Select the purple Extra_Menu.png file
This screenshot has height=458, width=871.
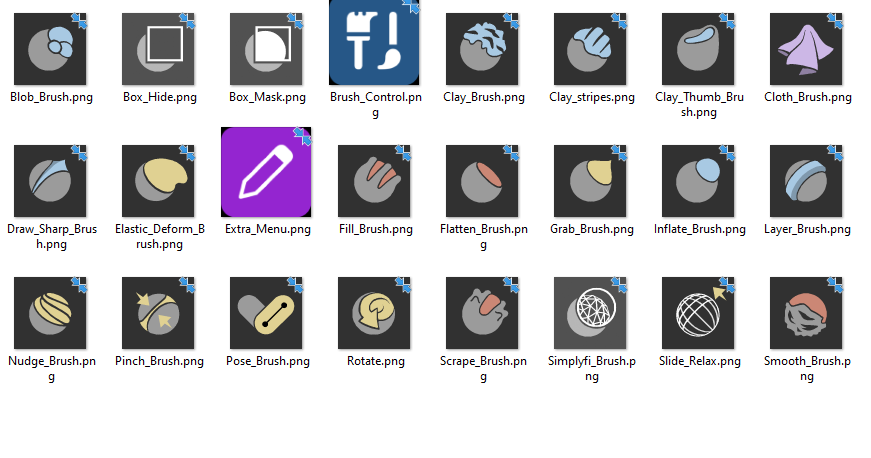click(267, 173)
